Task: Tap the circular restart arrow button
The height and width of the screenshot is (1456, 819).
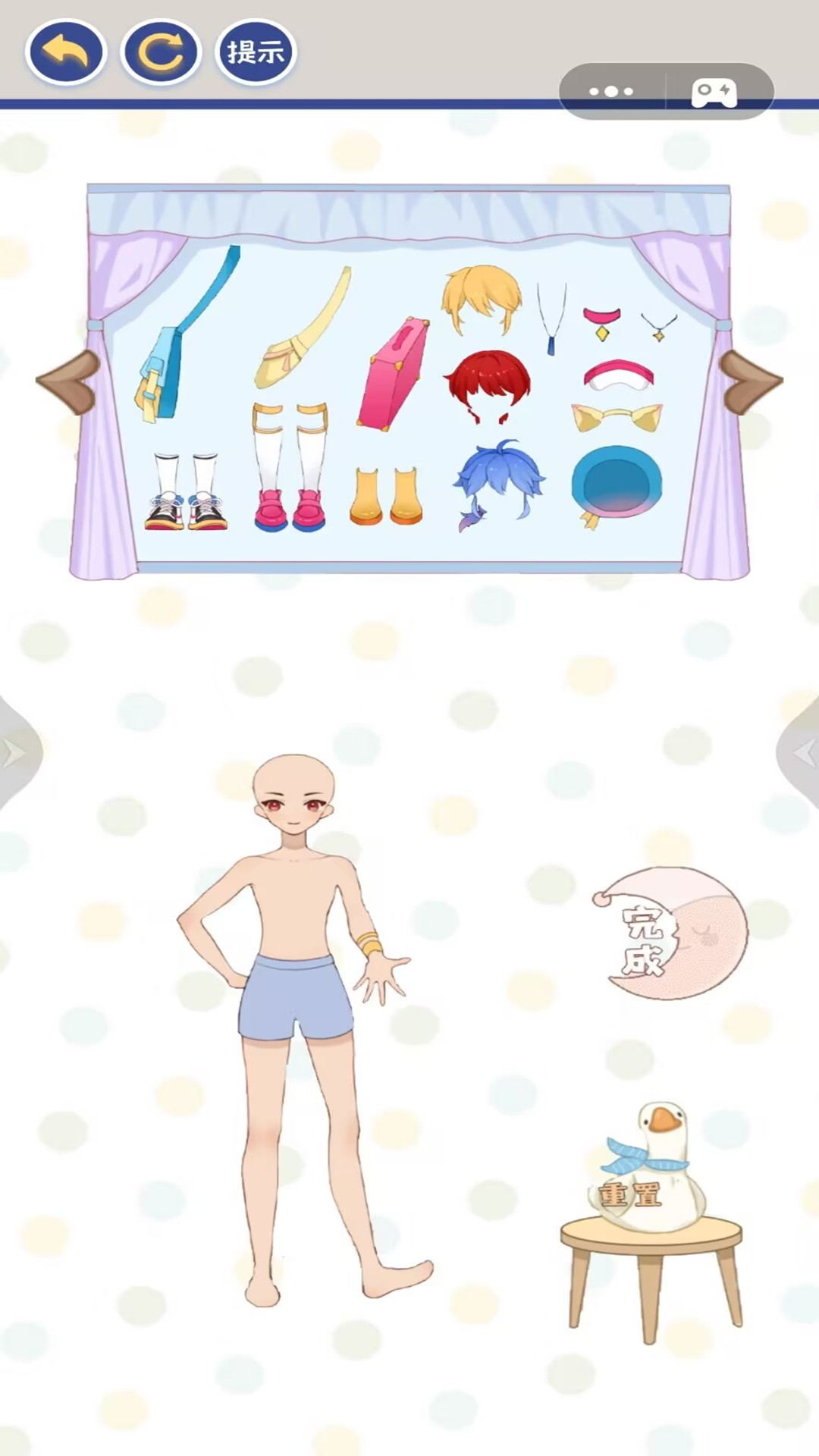Action: 161,52
